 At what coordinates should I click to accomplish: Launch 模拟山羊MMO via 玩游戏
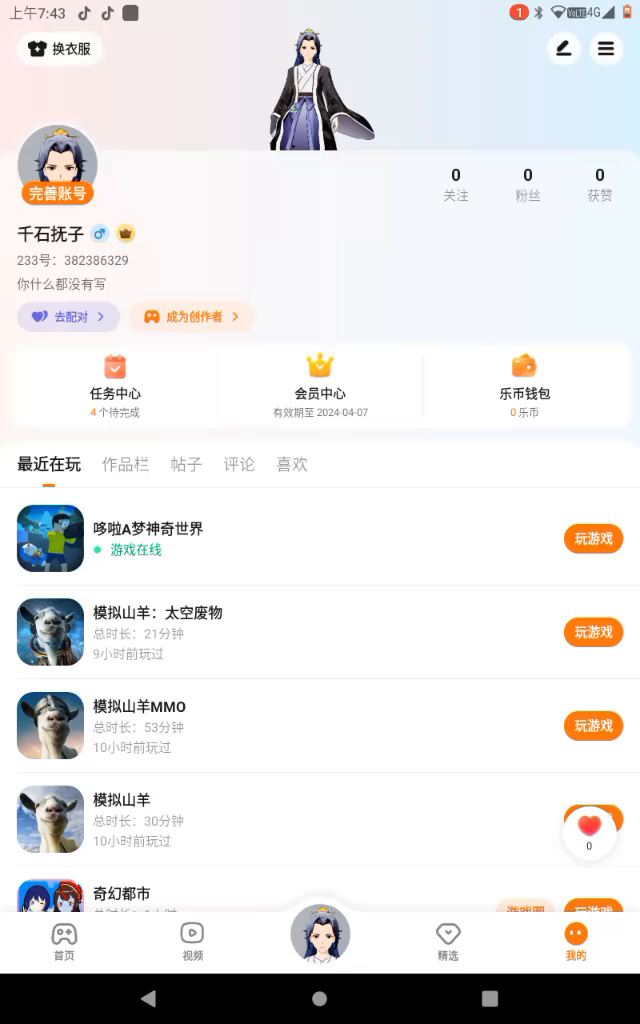[x=593, y=726]
